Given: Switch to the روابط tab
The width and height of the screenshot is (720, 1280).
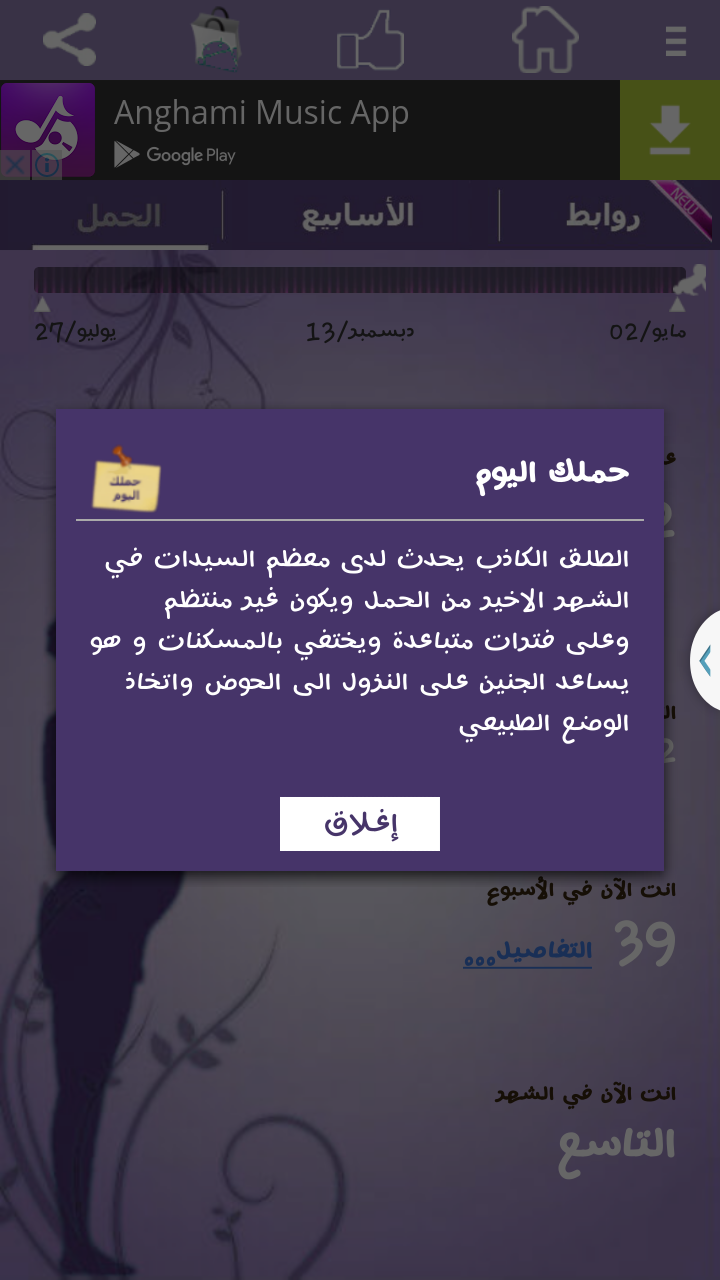Looking at the screenshot, I should (603, 216).
